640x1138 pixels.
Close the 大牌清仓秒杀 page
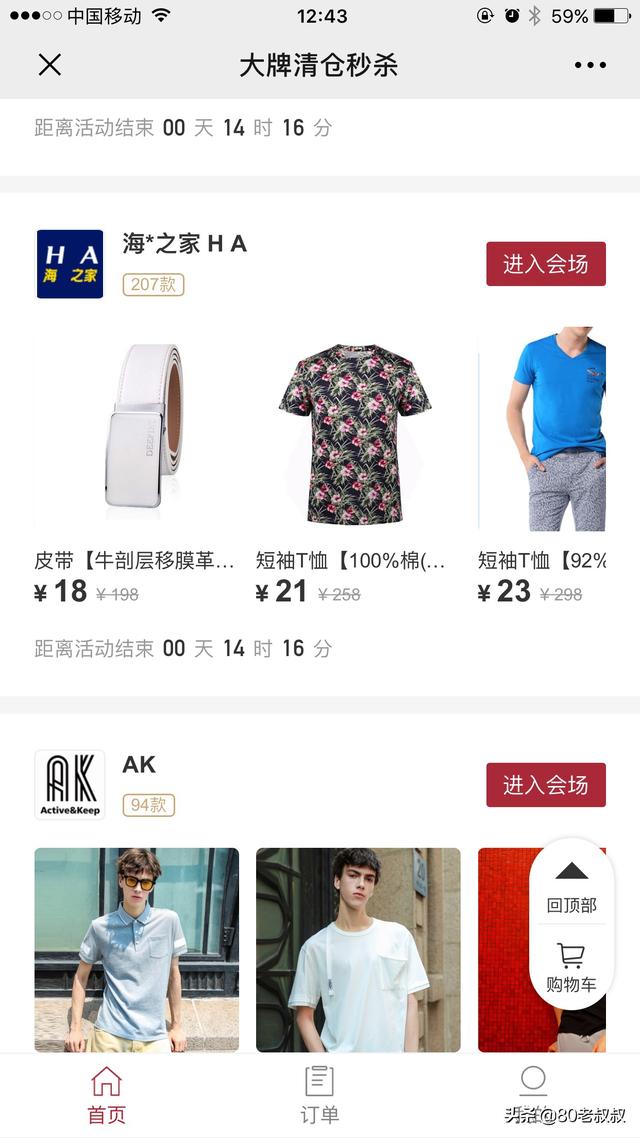click(50, 65)
